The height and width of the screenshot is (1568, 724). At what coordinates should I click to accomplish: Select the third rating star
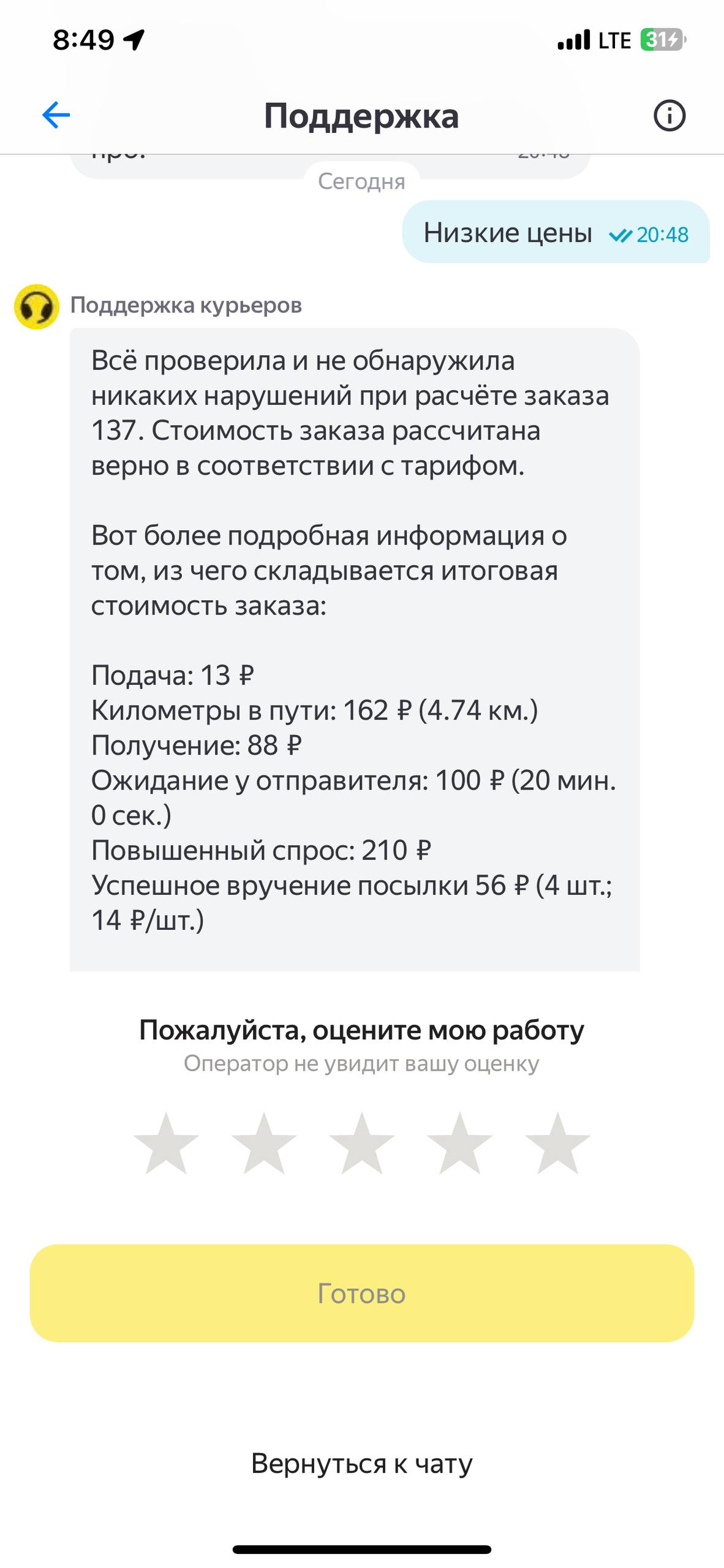[x=362, y=1144]
